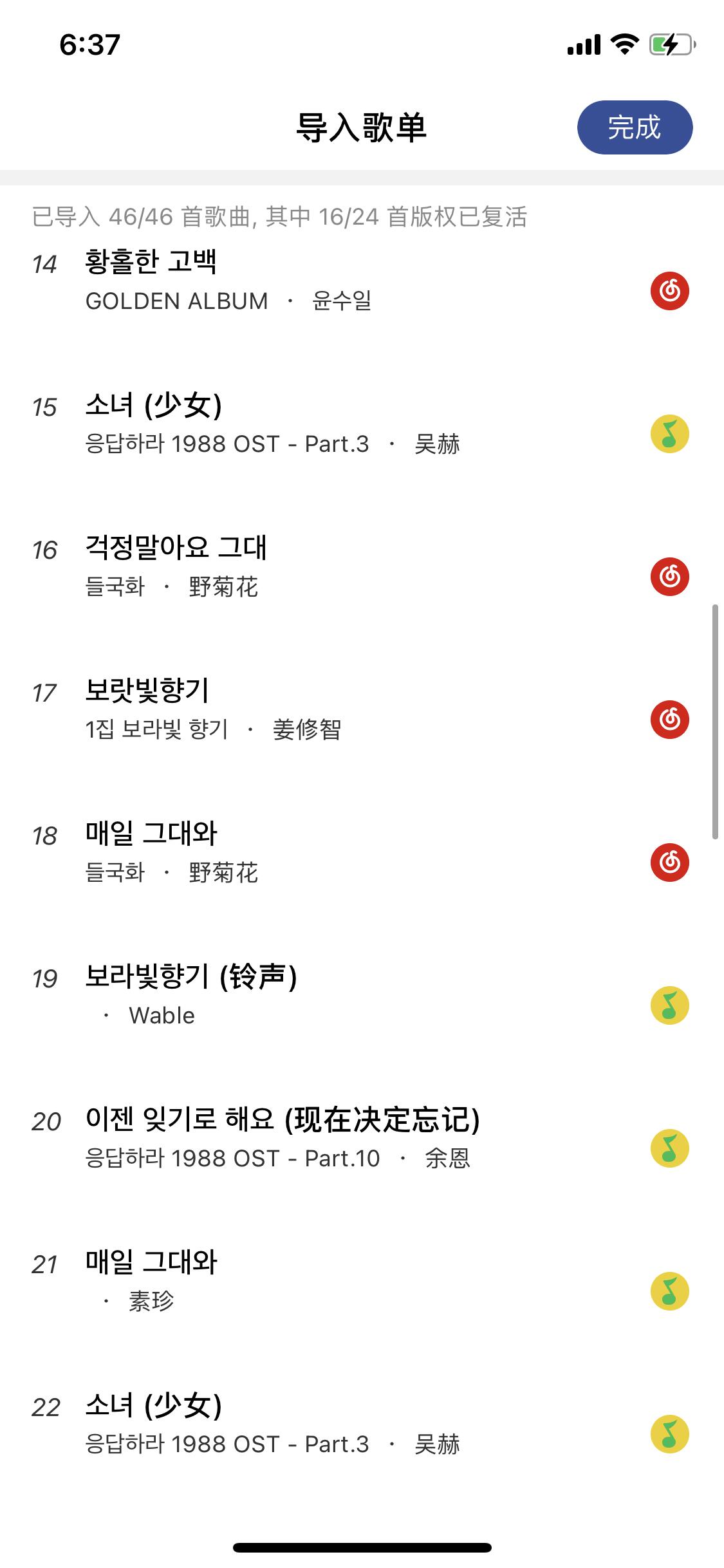The width and height of the screenshot is (724, 1568).
Task: Tap the yellow source icon on song 20
Action: click(669, 1148)
